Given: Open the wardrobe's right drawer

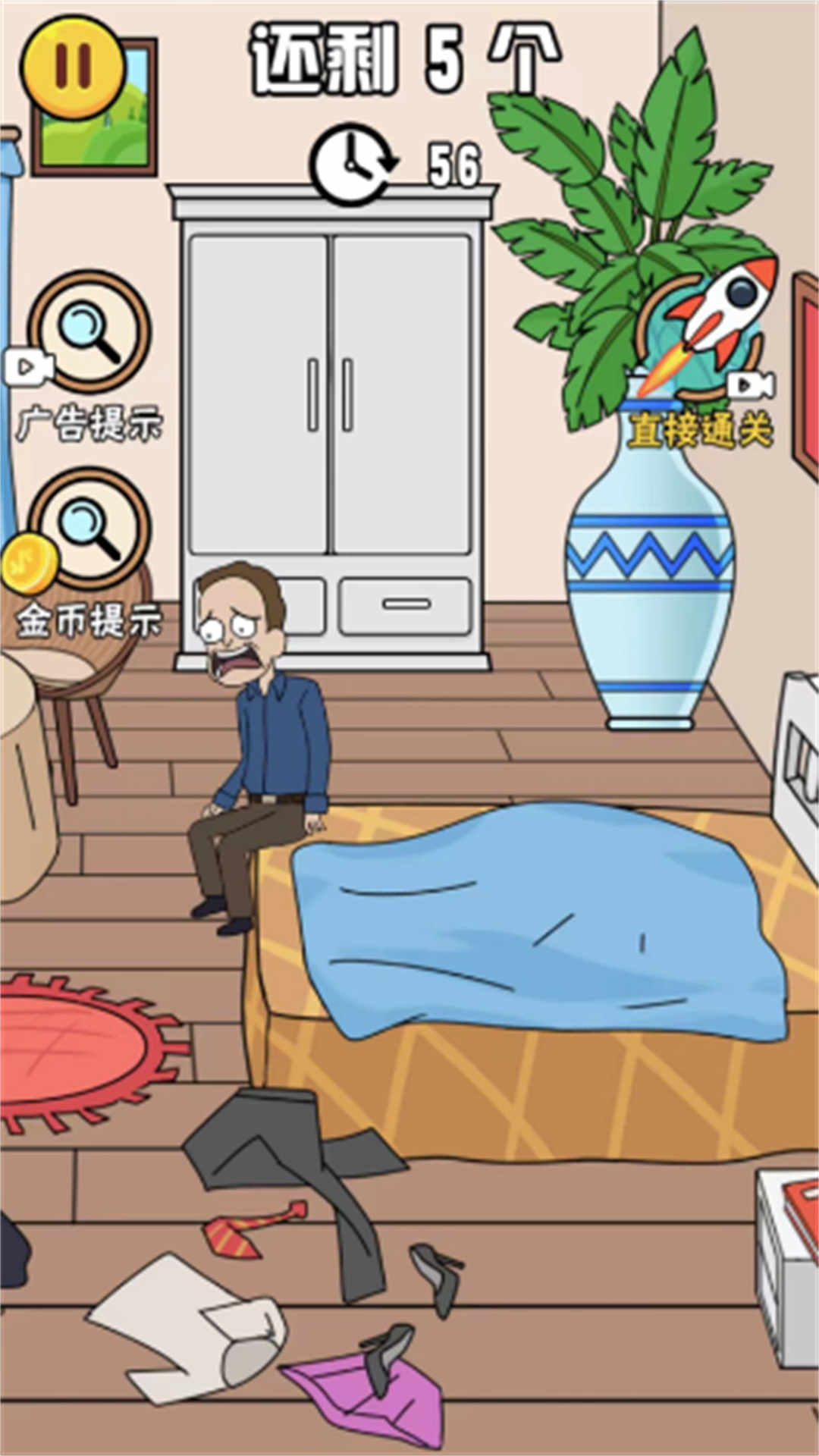Looking at the screenshot, I should 406,605.
